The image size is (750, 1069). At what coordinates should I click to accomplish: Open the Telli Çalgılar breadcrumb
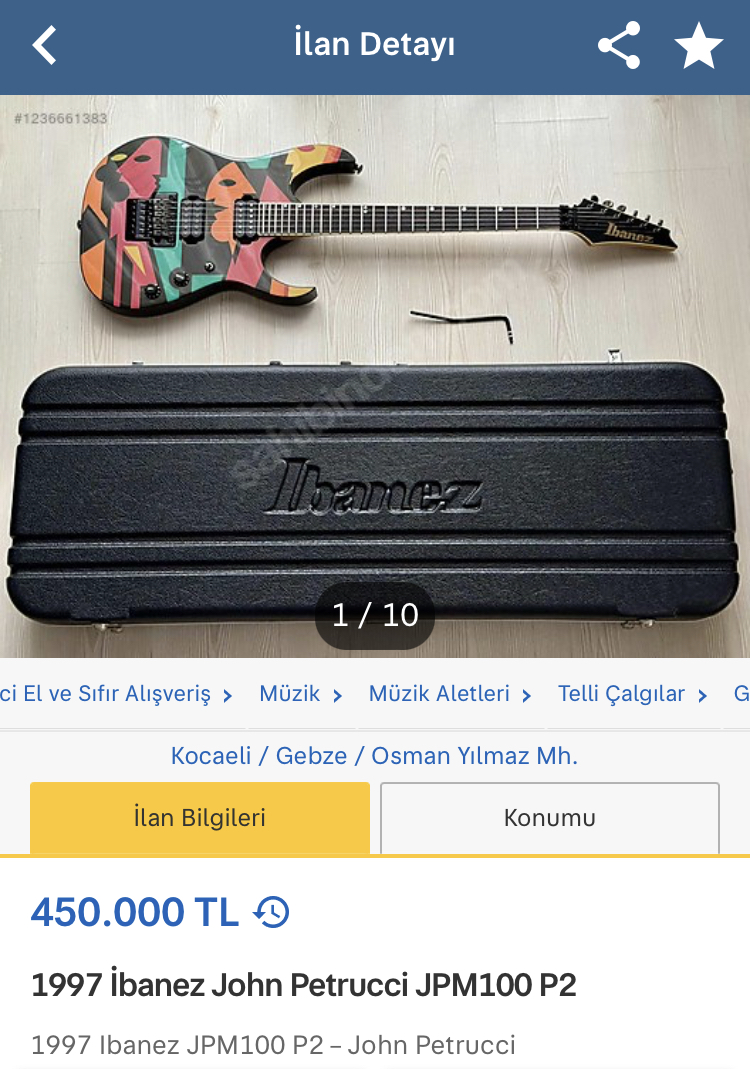point(621,694)
